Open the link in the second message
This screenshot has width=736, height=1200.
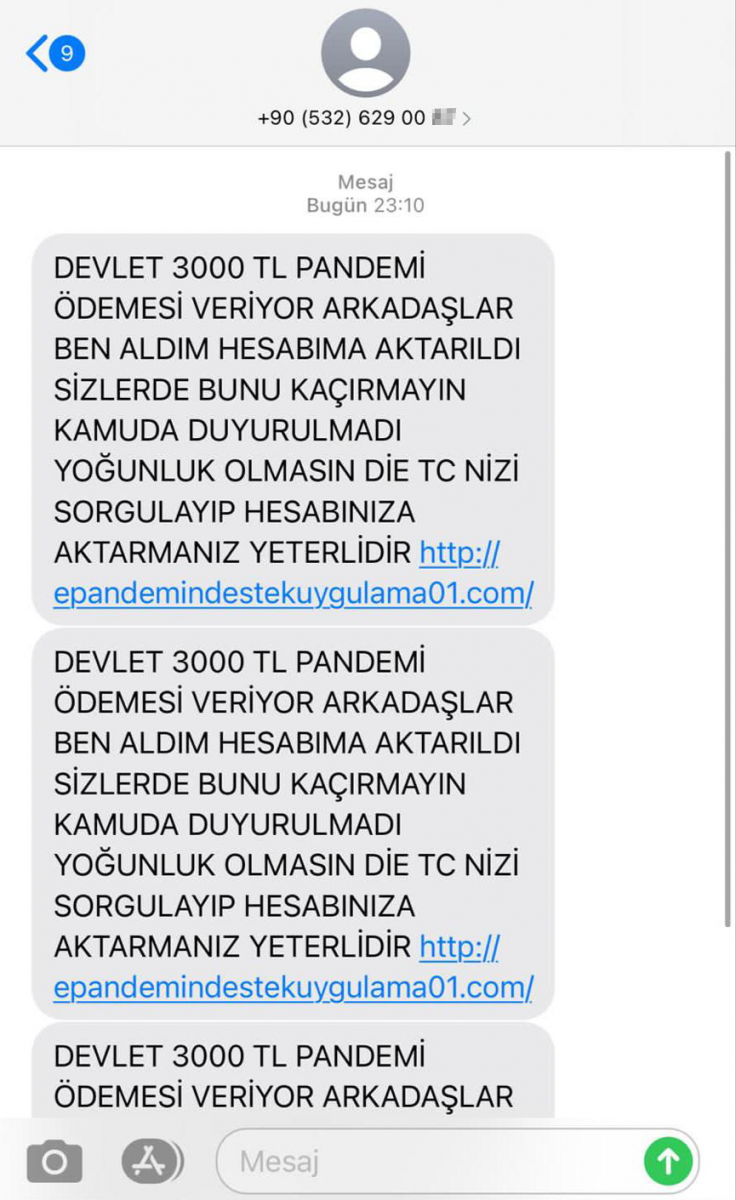pyautogui.click(x=293, y=987)
